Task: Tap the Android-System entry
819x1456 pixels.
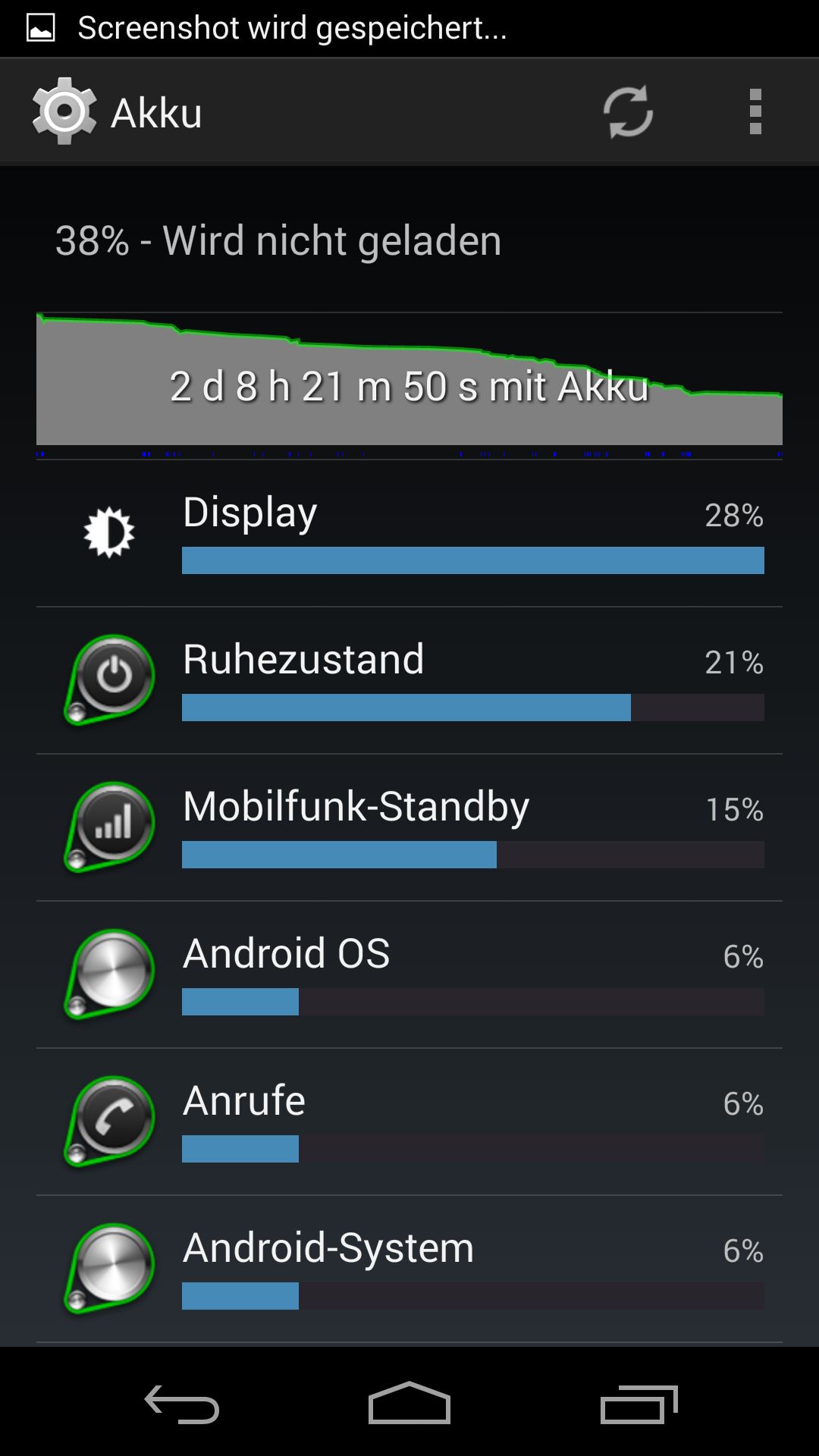Action: pyautogui.click(x=409, y=1269)
